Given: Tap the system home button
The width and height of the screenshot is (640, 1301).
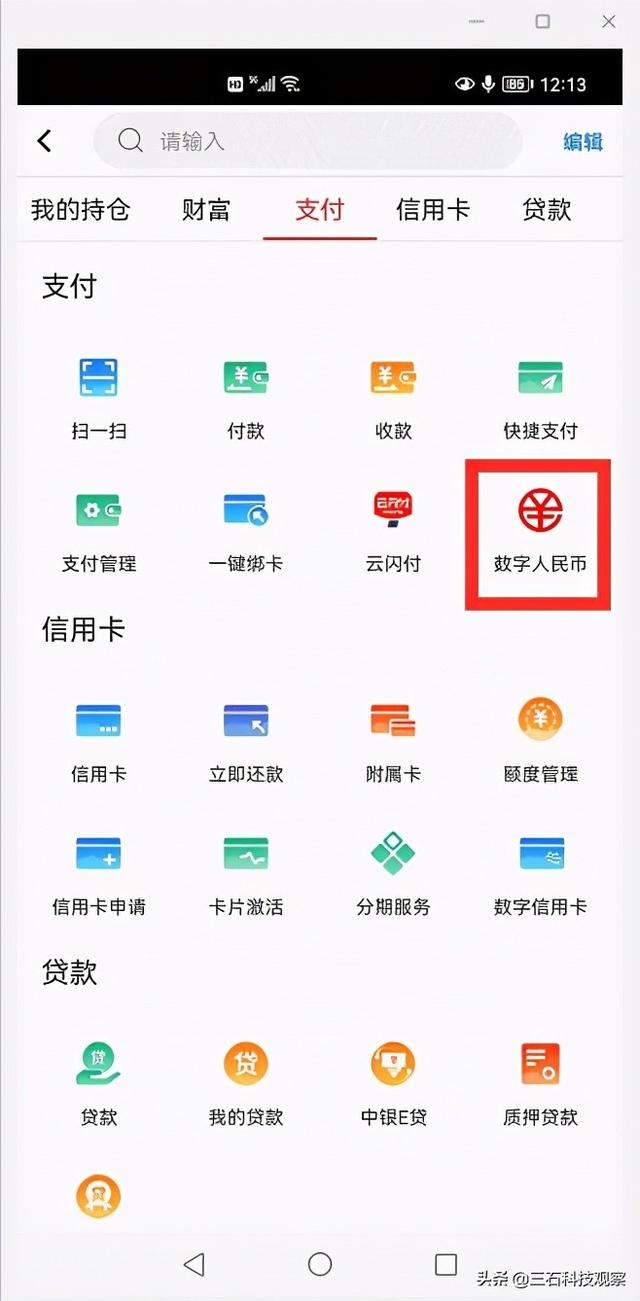Looking at the screenshot, I should point(320,1264).
